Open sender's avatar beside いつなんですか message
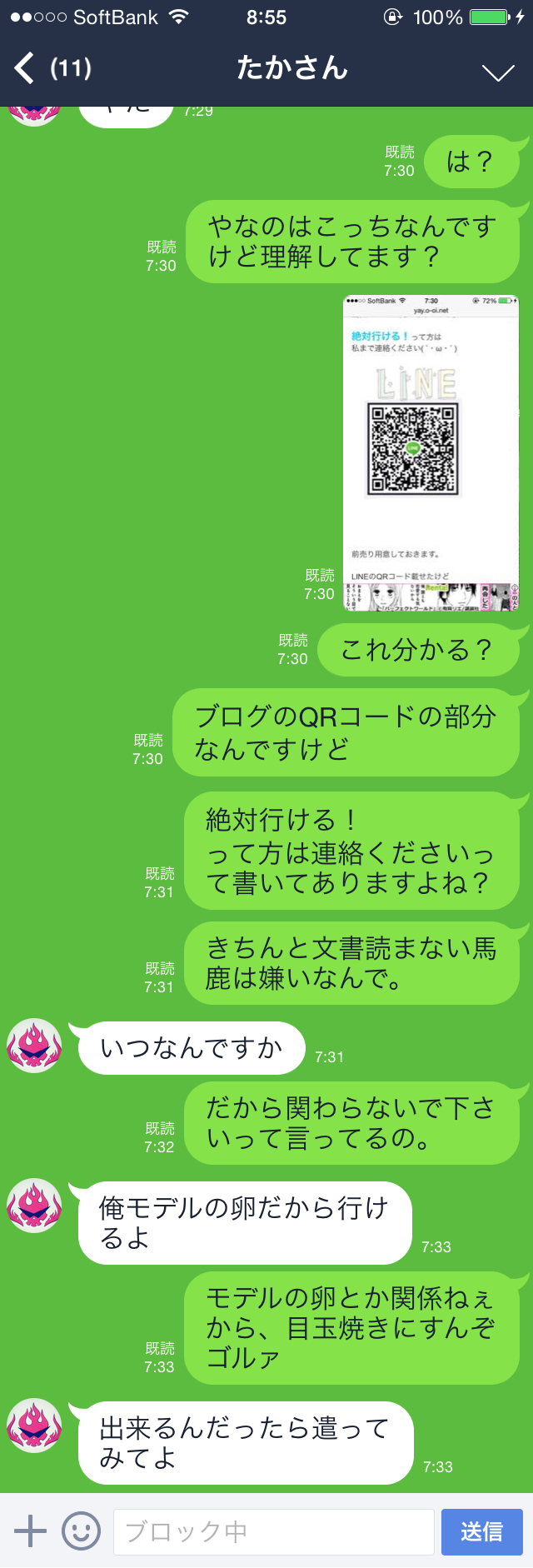 [x=34, y=1046]
